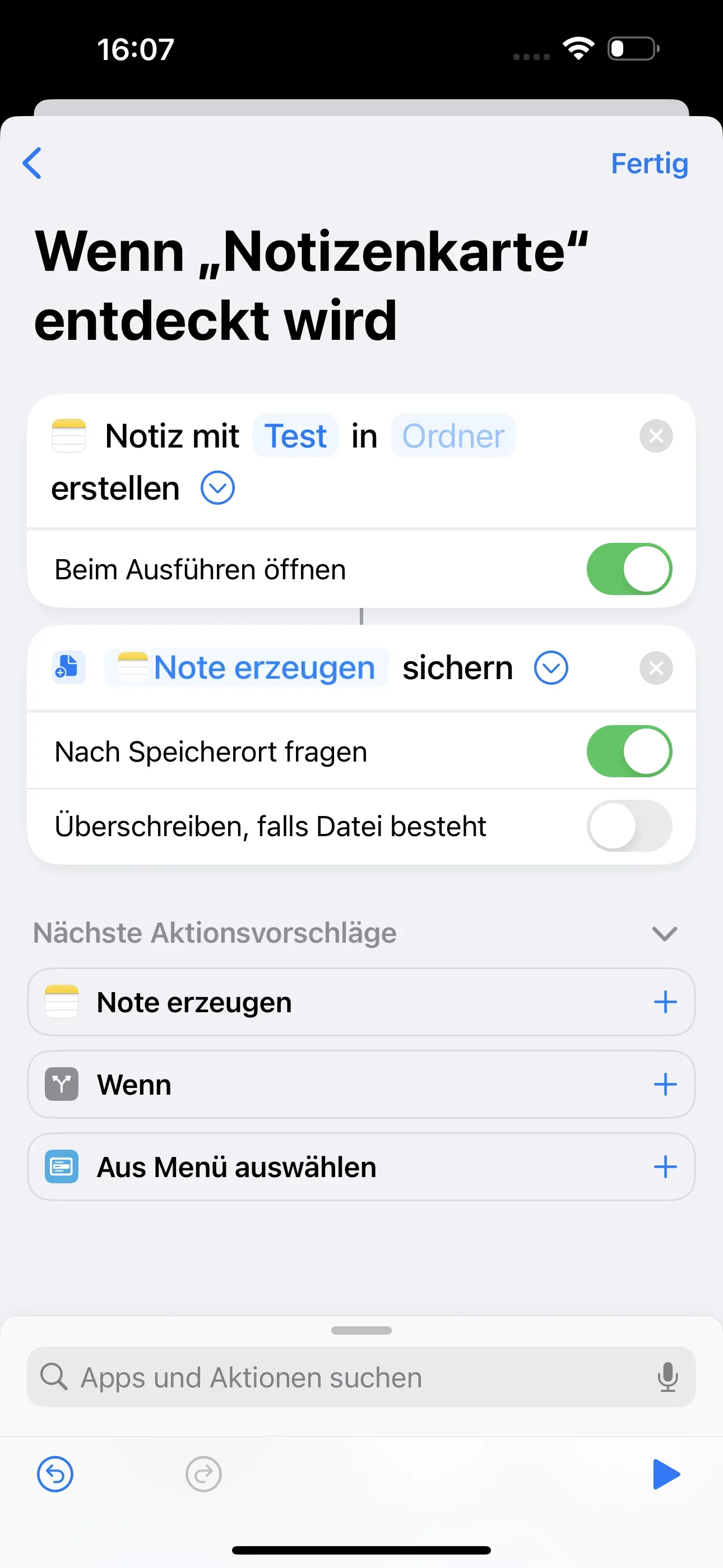Expand options of the Notiz erstellen action
Screen dimensions: 723x1568
click(217, 488)
